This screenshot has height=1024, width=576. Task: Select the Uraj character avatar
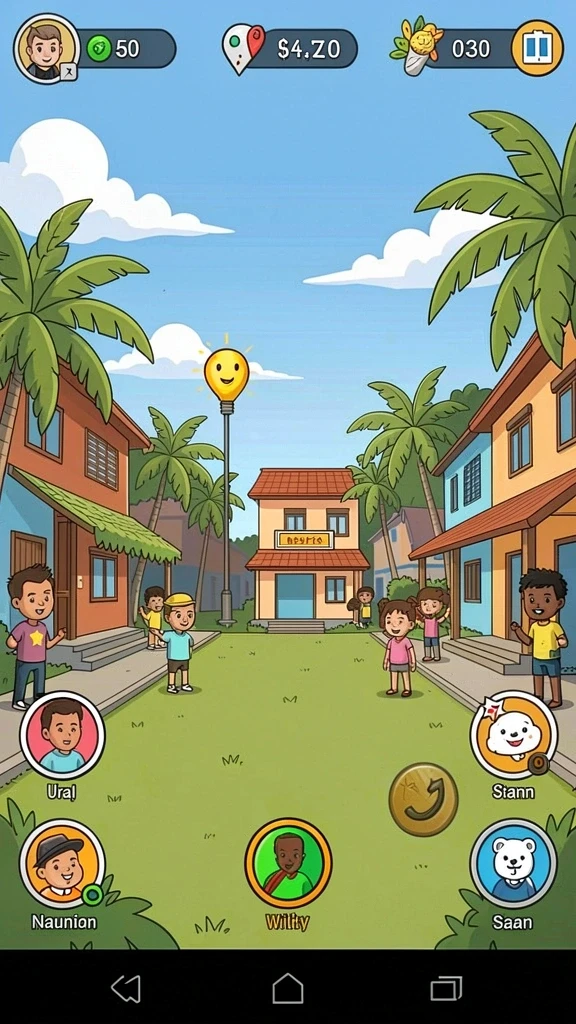tap(63, 735)
